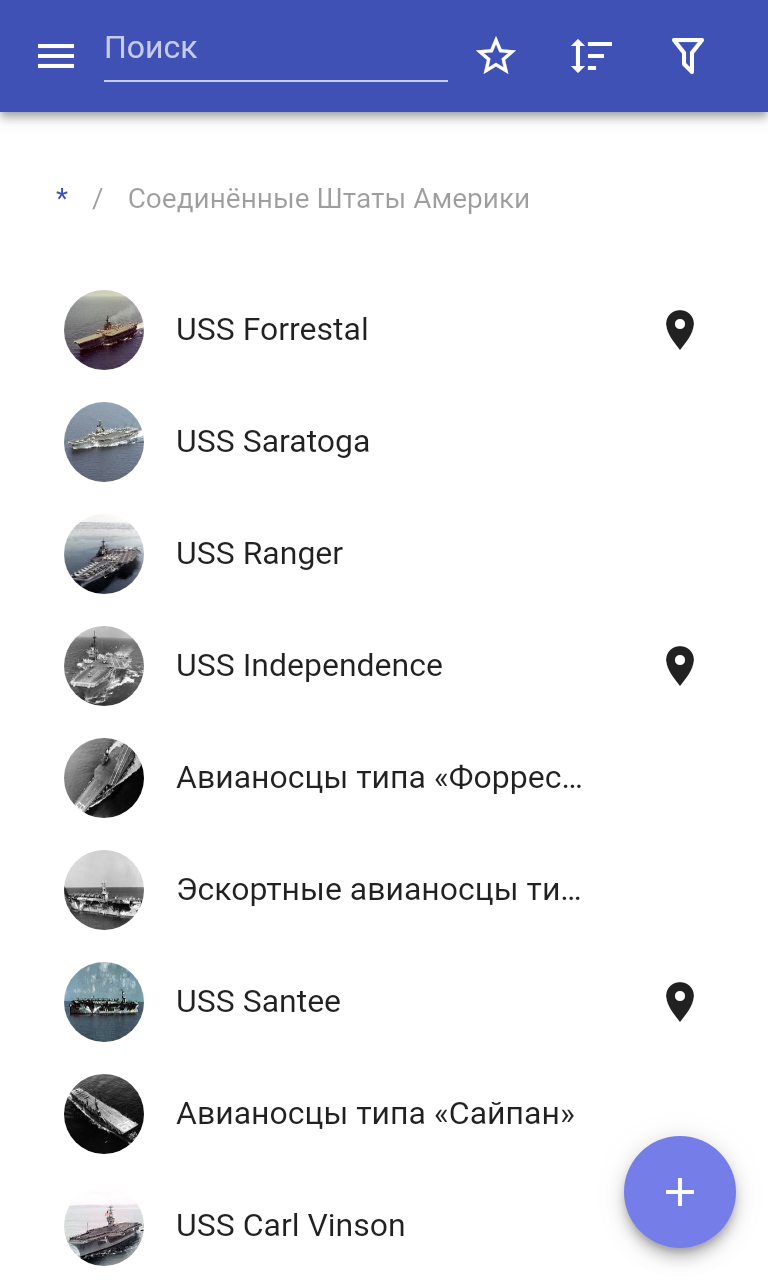The height and width of the screenshot is (1280, 768).
Task: Open the USS Forrestal entry
Action: tap(272, 330)
